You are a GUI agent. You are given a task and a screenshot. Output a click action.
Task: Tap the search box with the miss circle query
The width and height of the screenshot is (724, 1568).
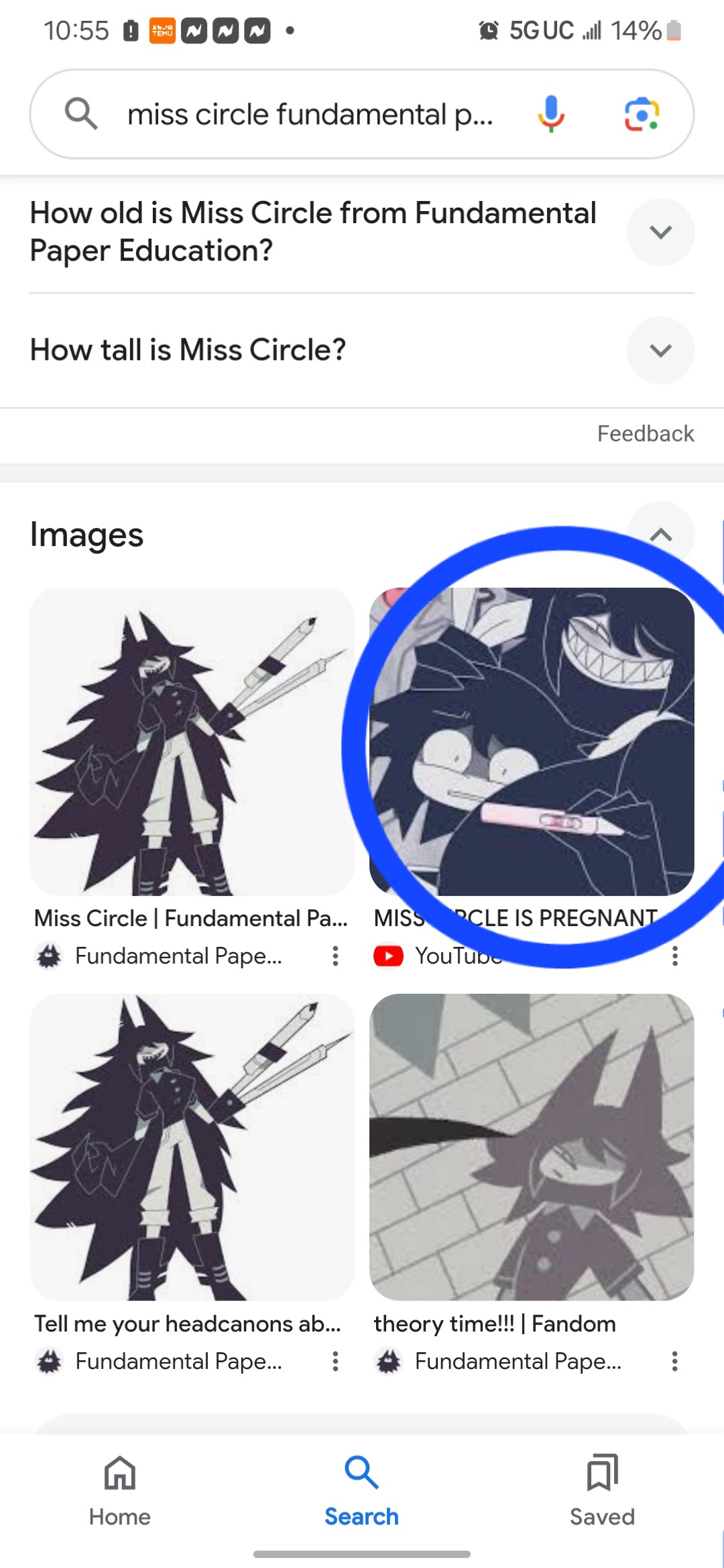tap(308, 115)
